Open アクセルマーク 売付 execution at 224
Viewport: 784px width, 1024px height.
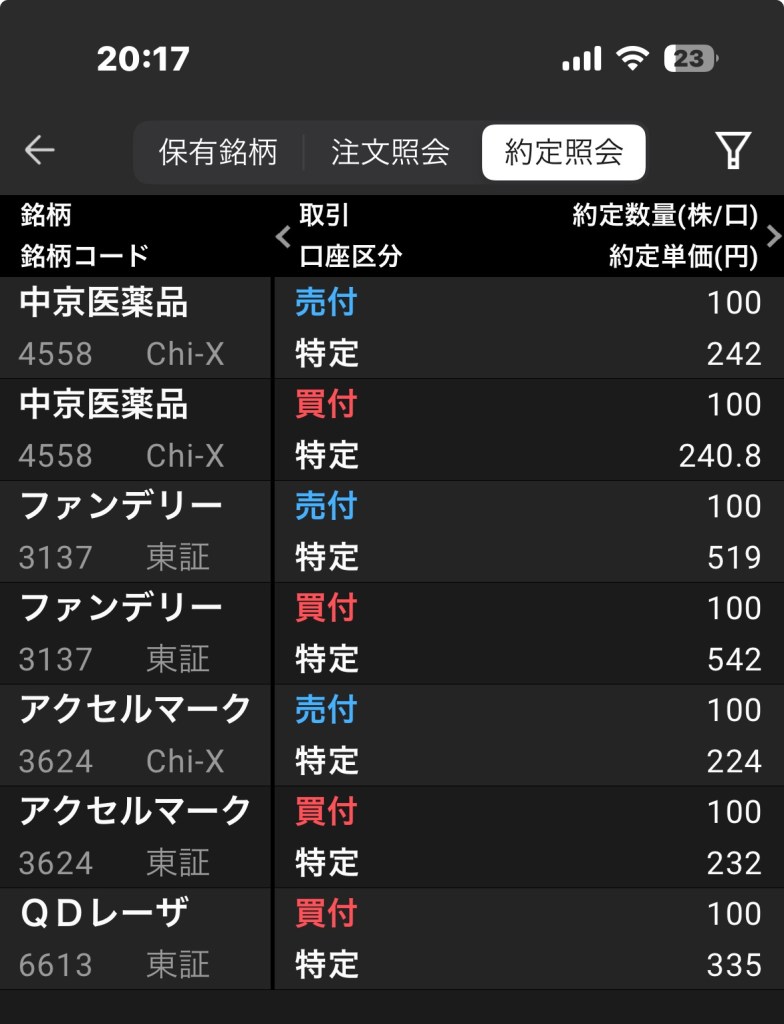coord(392,736)
